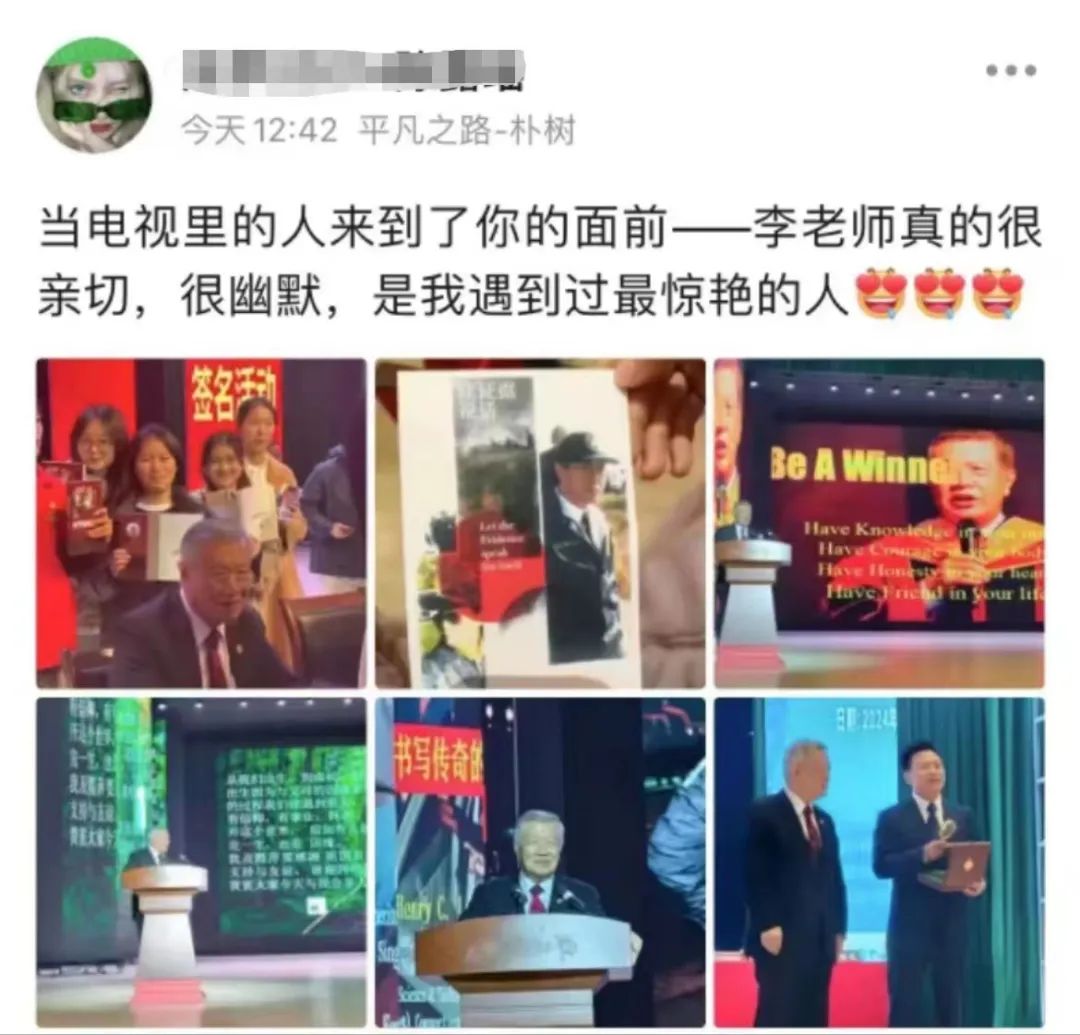View the photo of two men on stage
The height and width of the screenshot is (1035, 1080).
coord(879,862)
